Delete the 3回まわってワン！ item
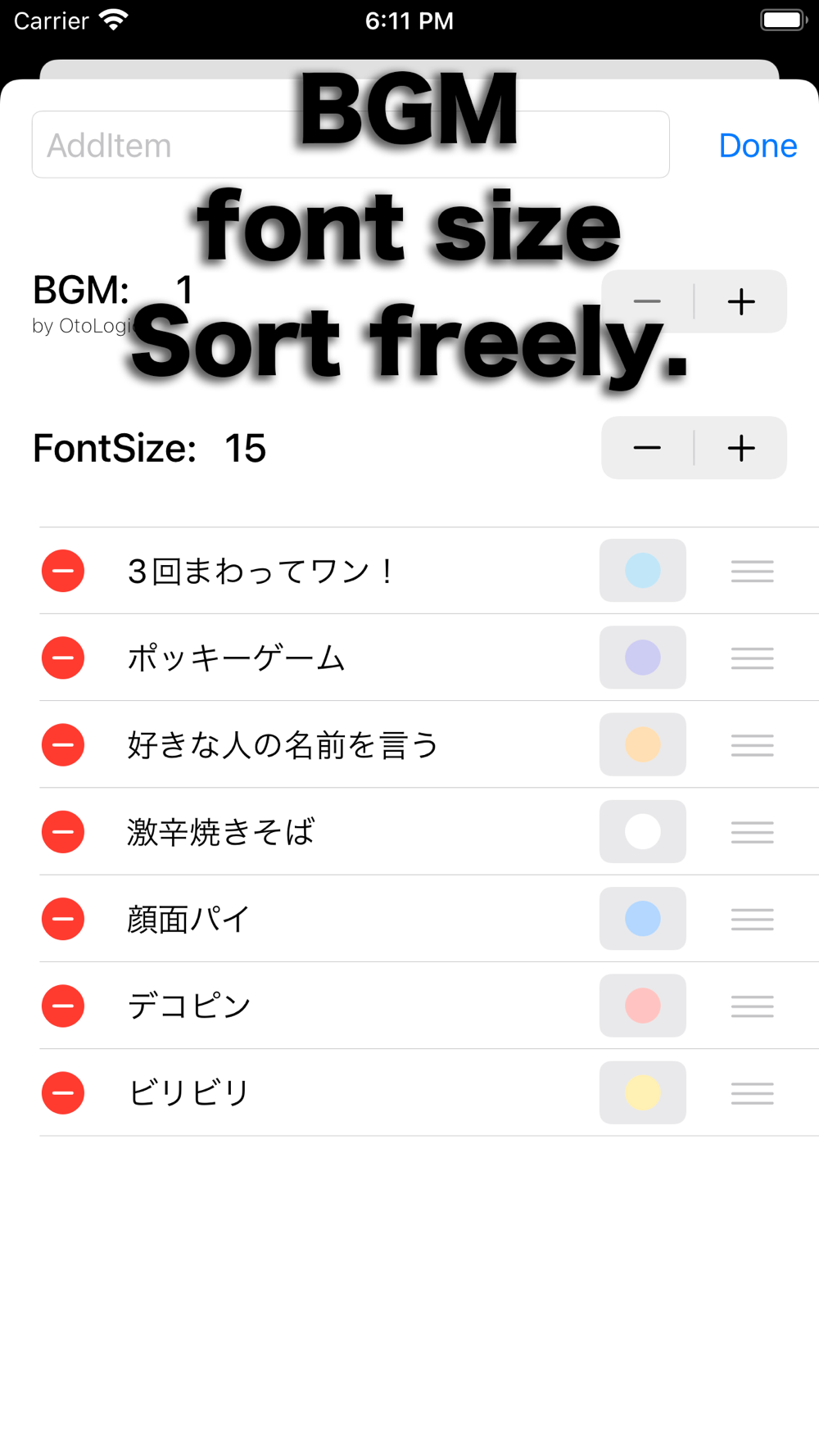 click(x=63, y=571)
